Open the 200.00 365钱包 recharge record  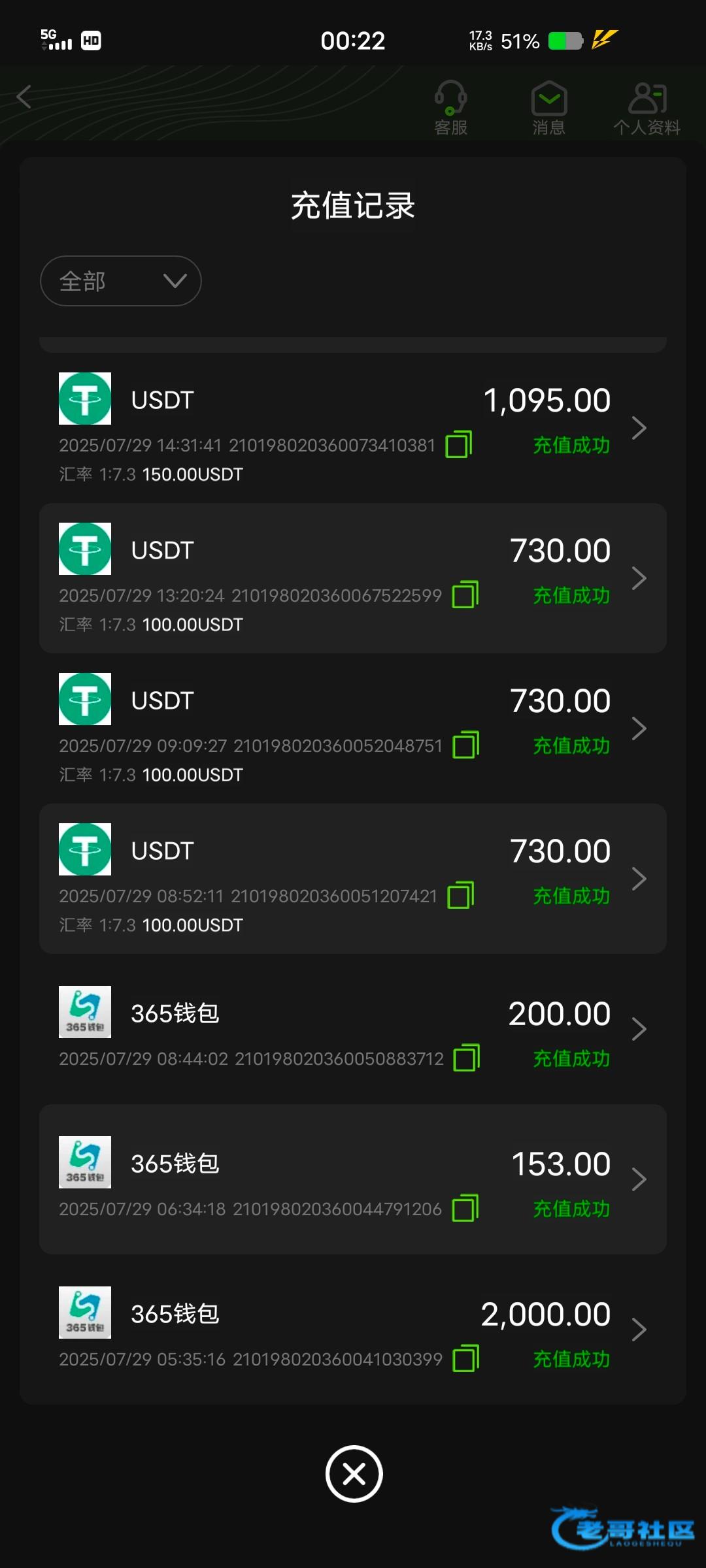coord(353,1029)
